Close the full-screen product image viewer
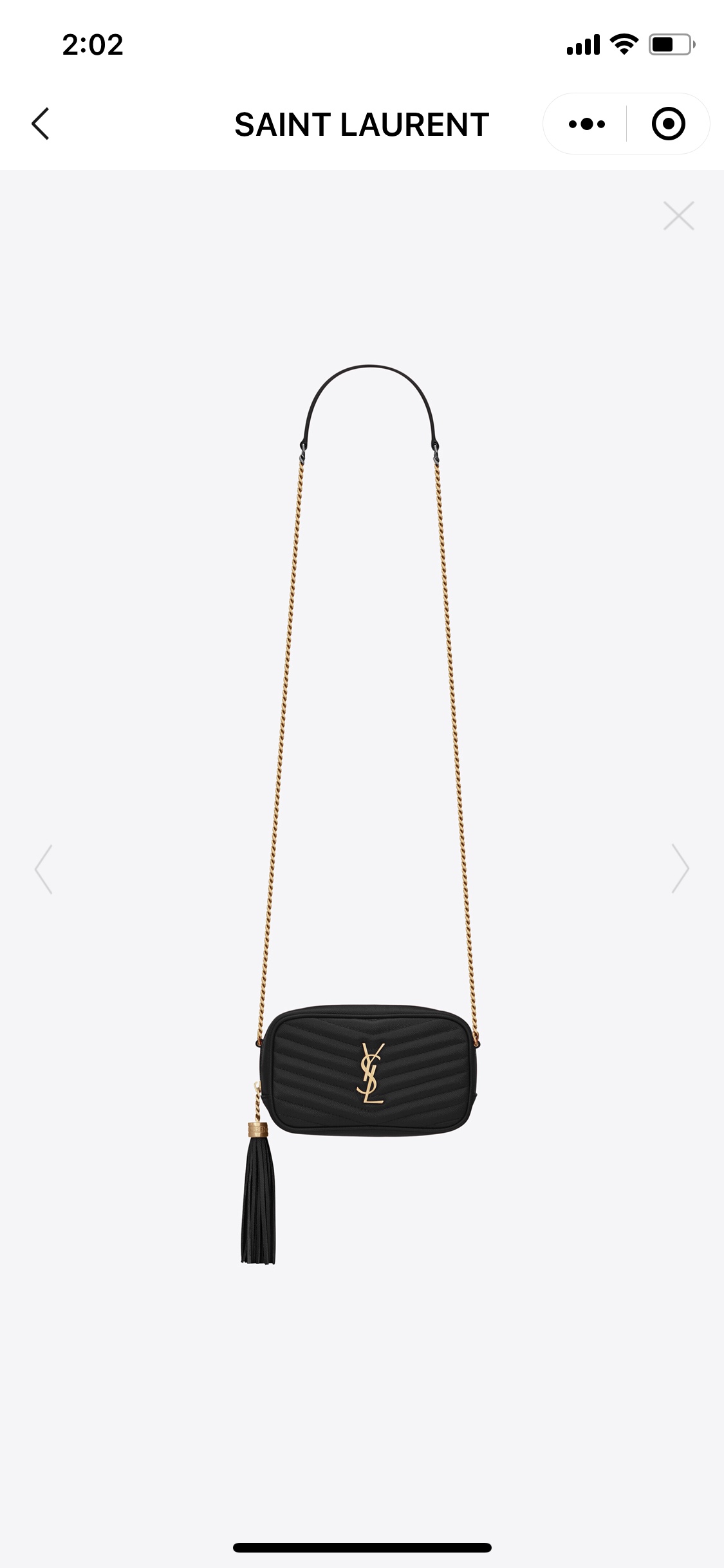724x1568 pixels. [x=678, y=216]
